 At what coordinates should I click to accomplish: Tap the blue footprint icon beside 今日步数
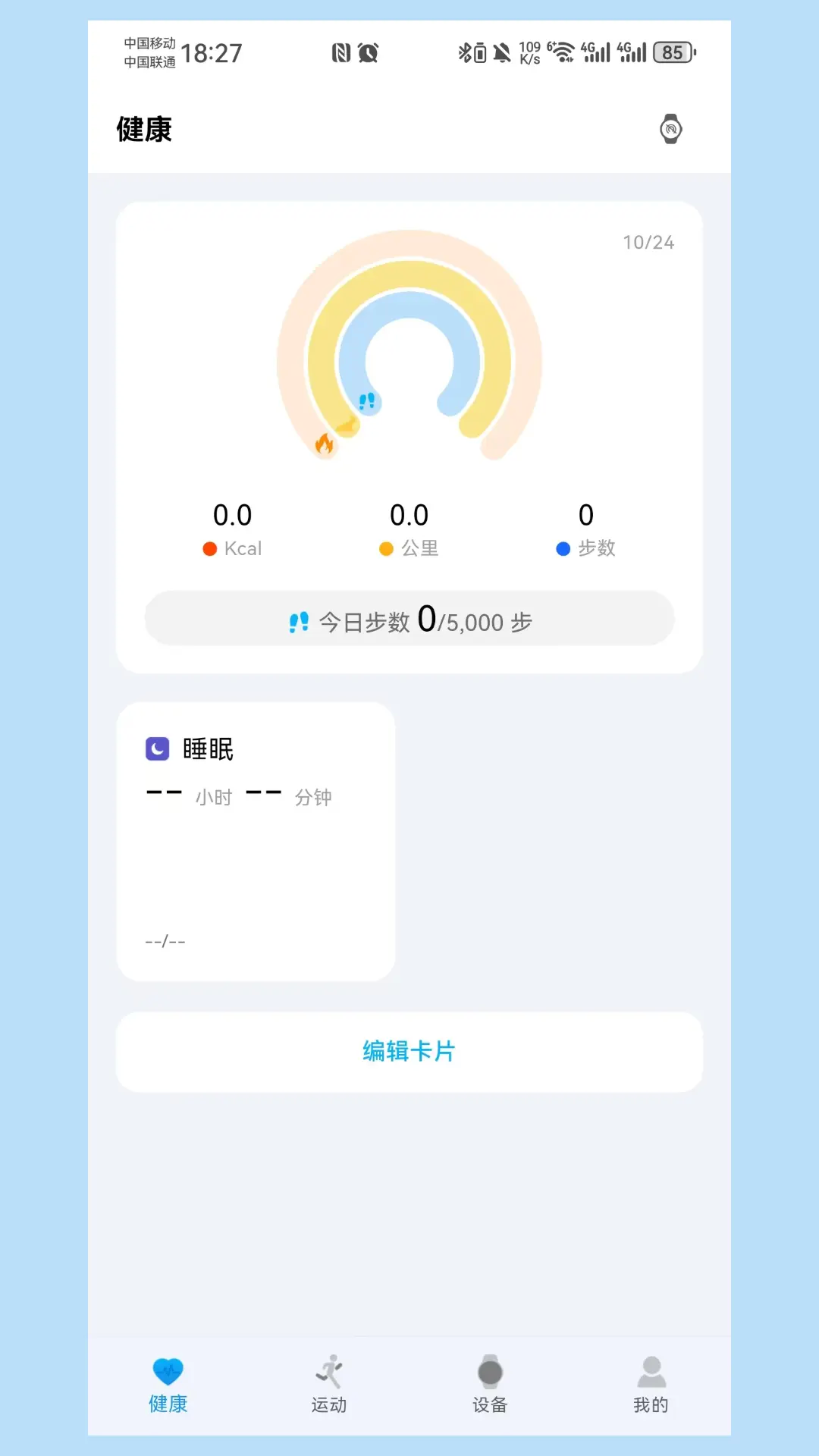[x=300, y=620]
